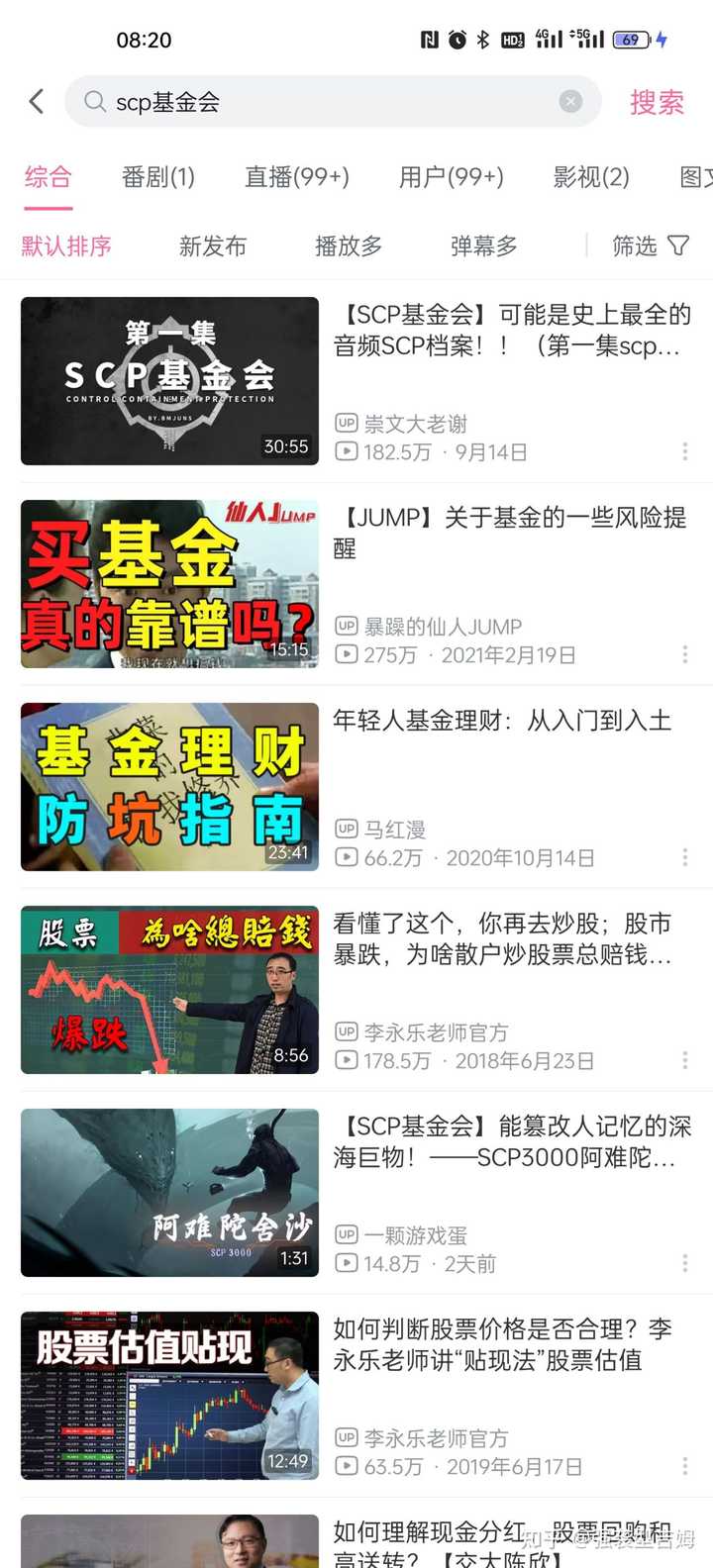Switch sorting to 新发布
Viewport: 713px width, 1568px height.
[212, 246]
